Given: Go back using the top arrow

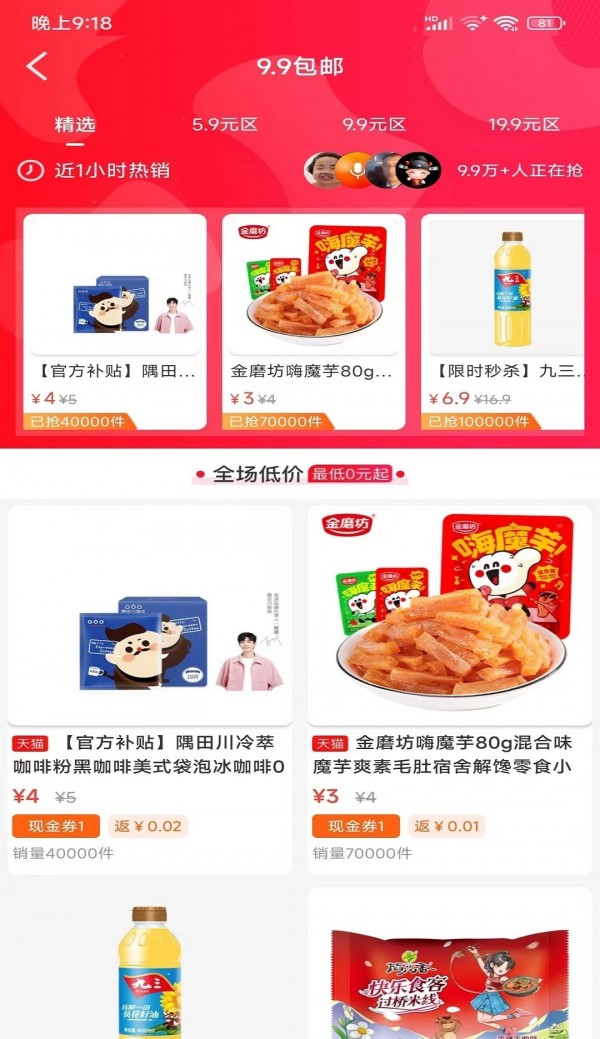Looking at the screenshot, I should 37,67.
